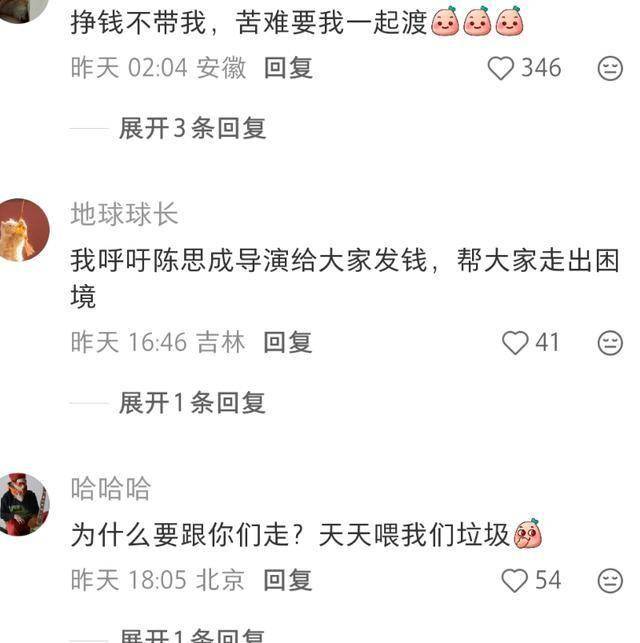Dislike the comment with 346 likes
This screenshot has height=643, width=640.
(609, 68)
